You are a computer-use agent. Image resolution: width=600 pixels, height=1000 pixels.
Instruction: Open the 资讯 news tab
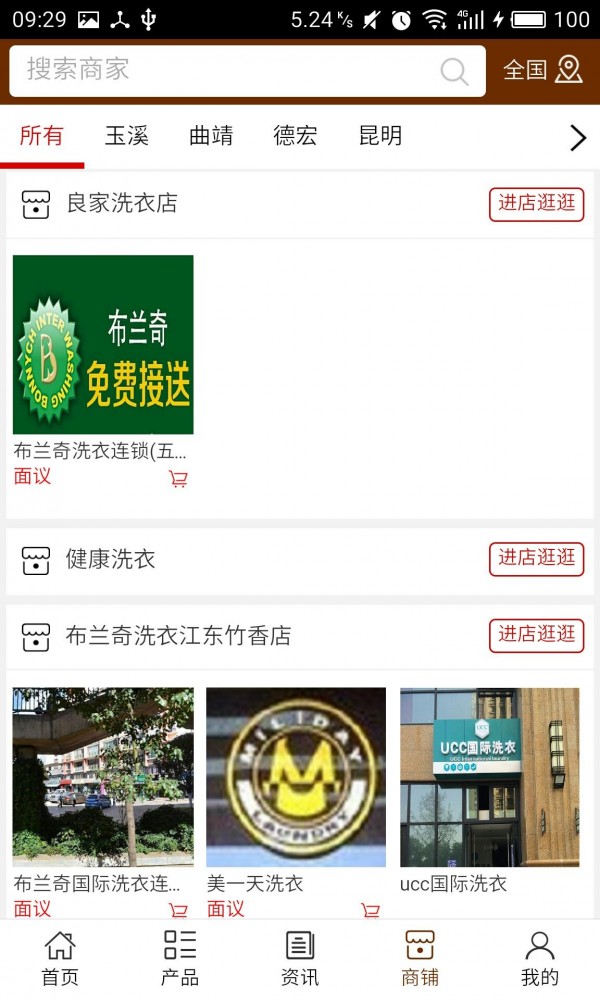(x=300, y=958)
